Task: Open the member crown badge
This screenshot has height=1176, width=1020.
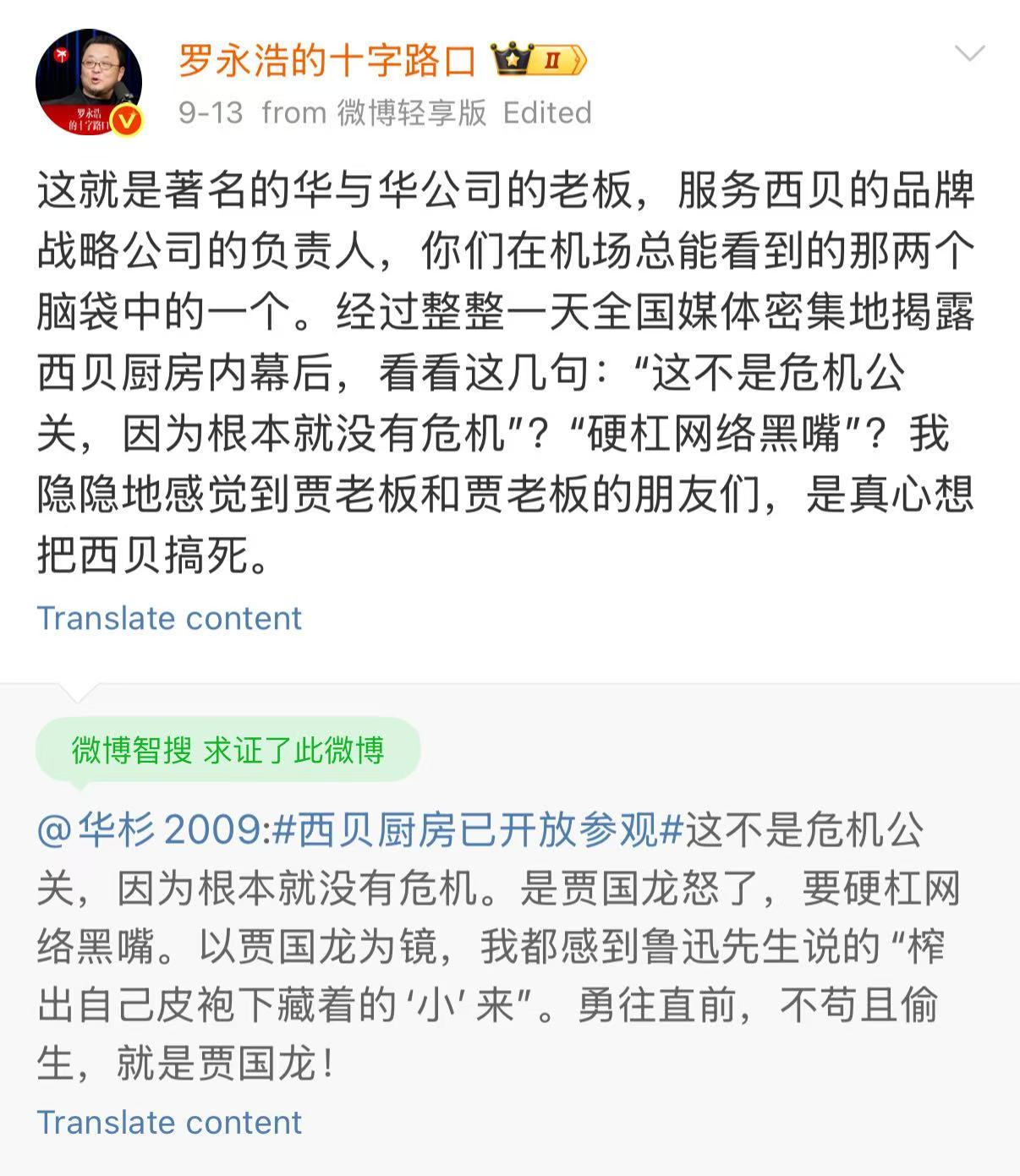Action: [x=539, y=59]
